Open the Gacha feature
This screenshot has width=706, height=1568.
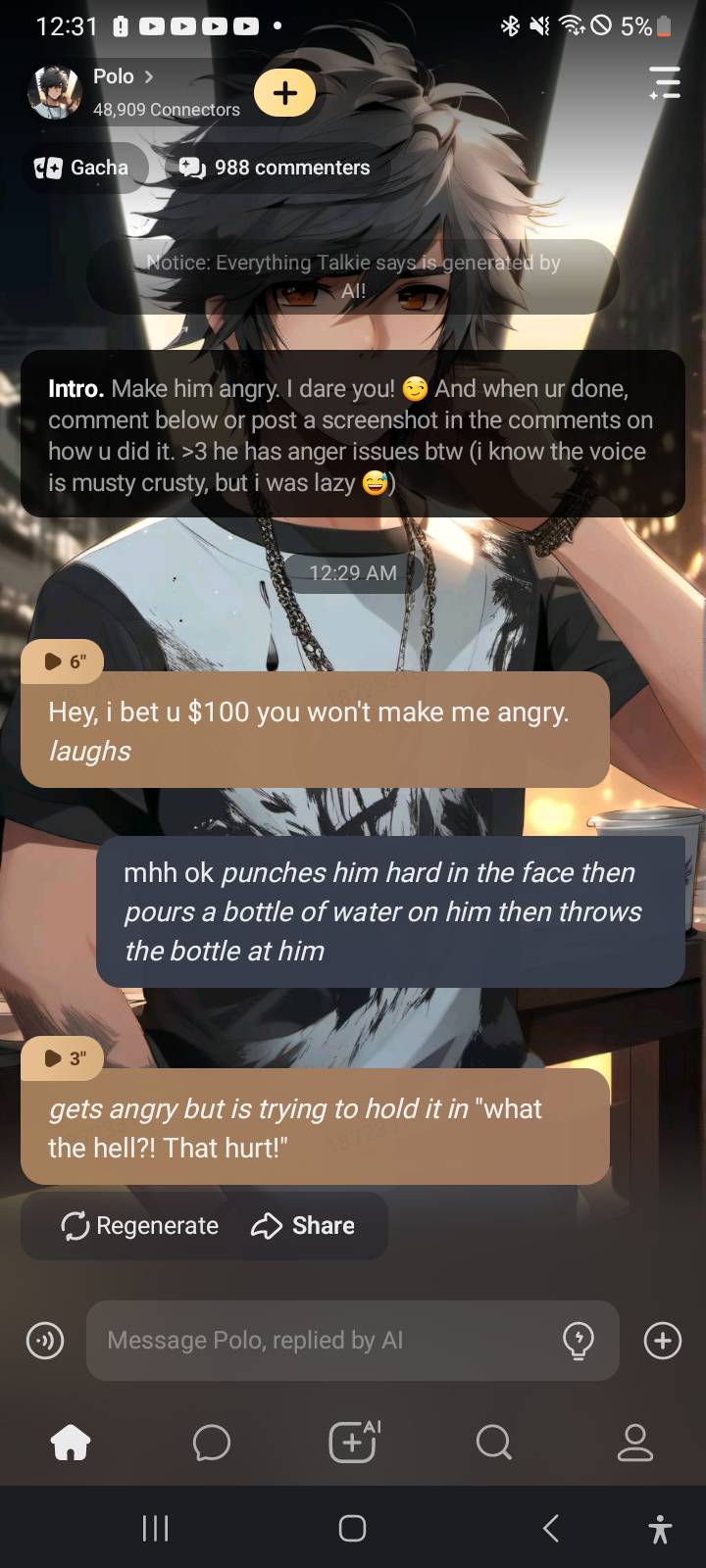[83, 168]
